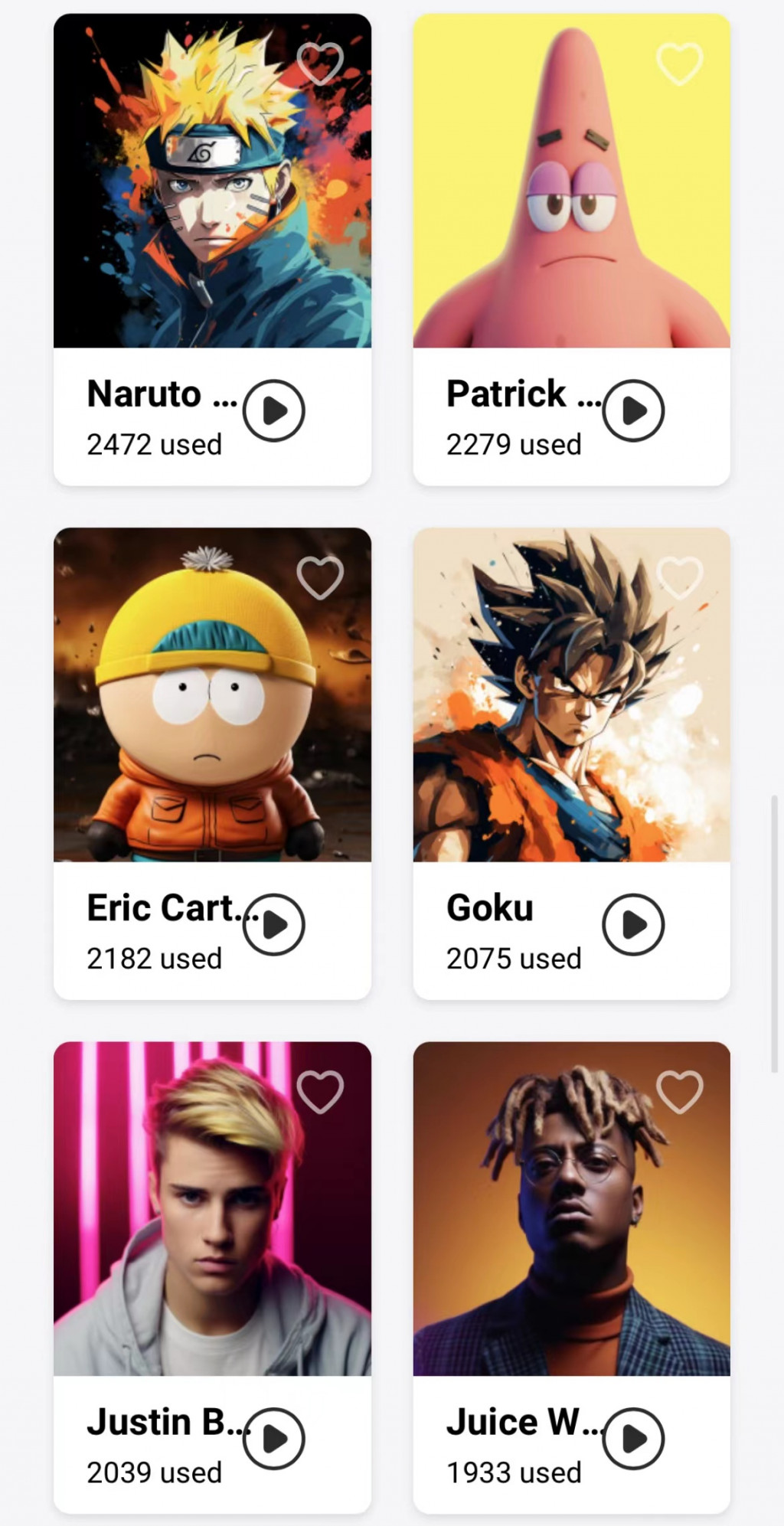
Task: Favorite the Naruto voice card
Action: [x=320, y=63]
